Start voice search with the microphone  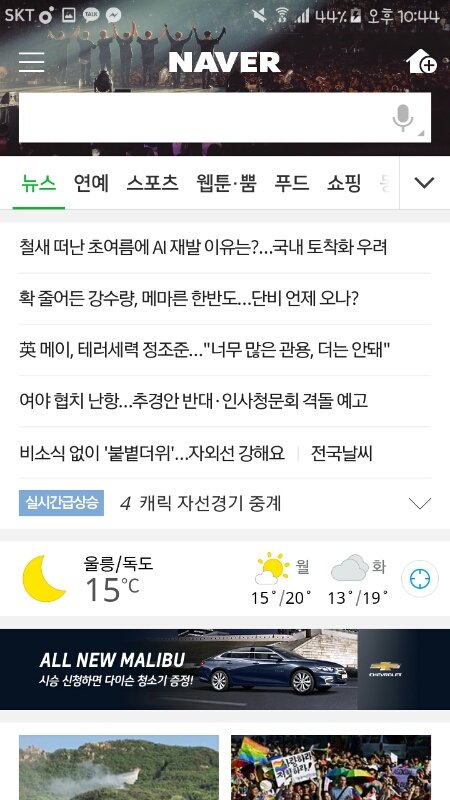(403, 118)
